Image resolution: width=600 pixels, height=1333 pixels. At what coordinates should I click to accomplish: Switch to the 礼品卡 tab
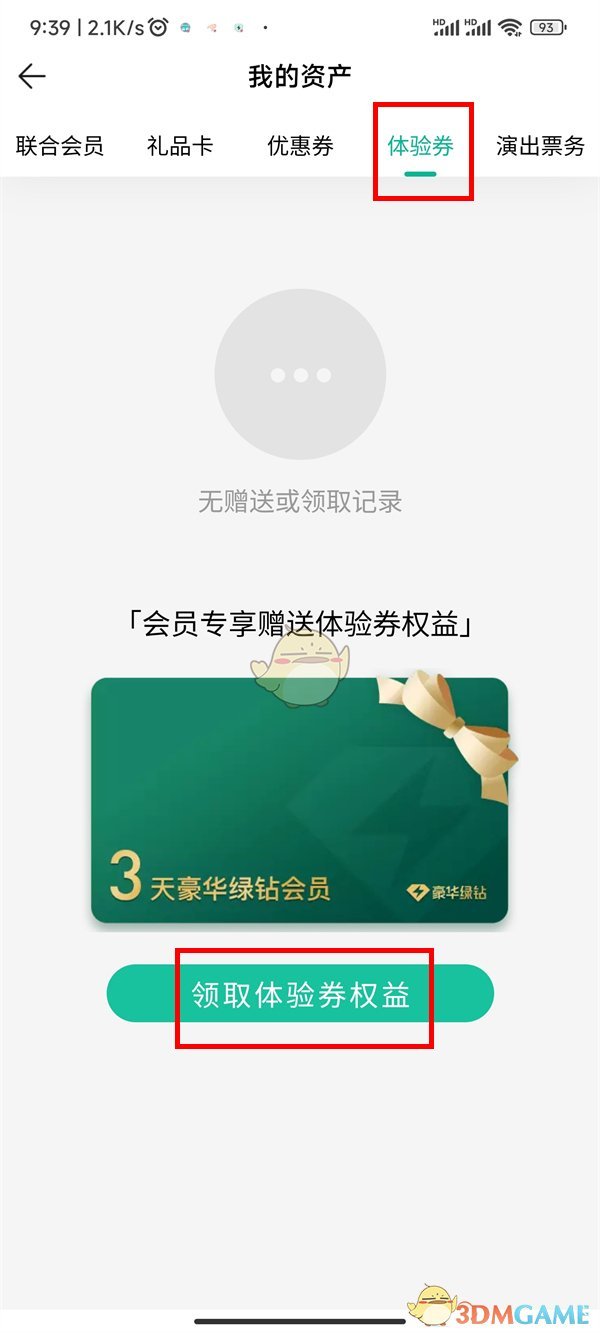180,146
